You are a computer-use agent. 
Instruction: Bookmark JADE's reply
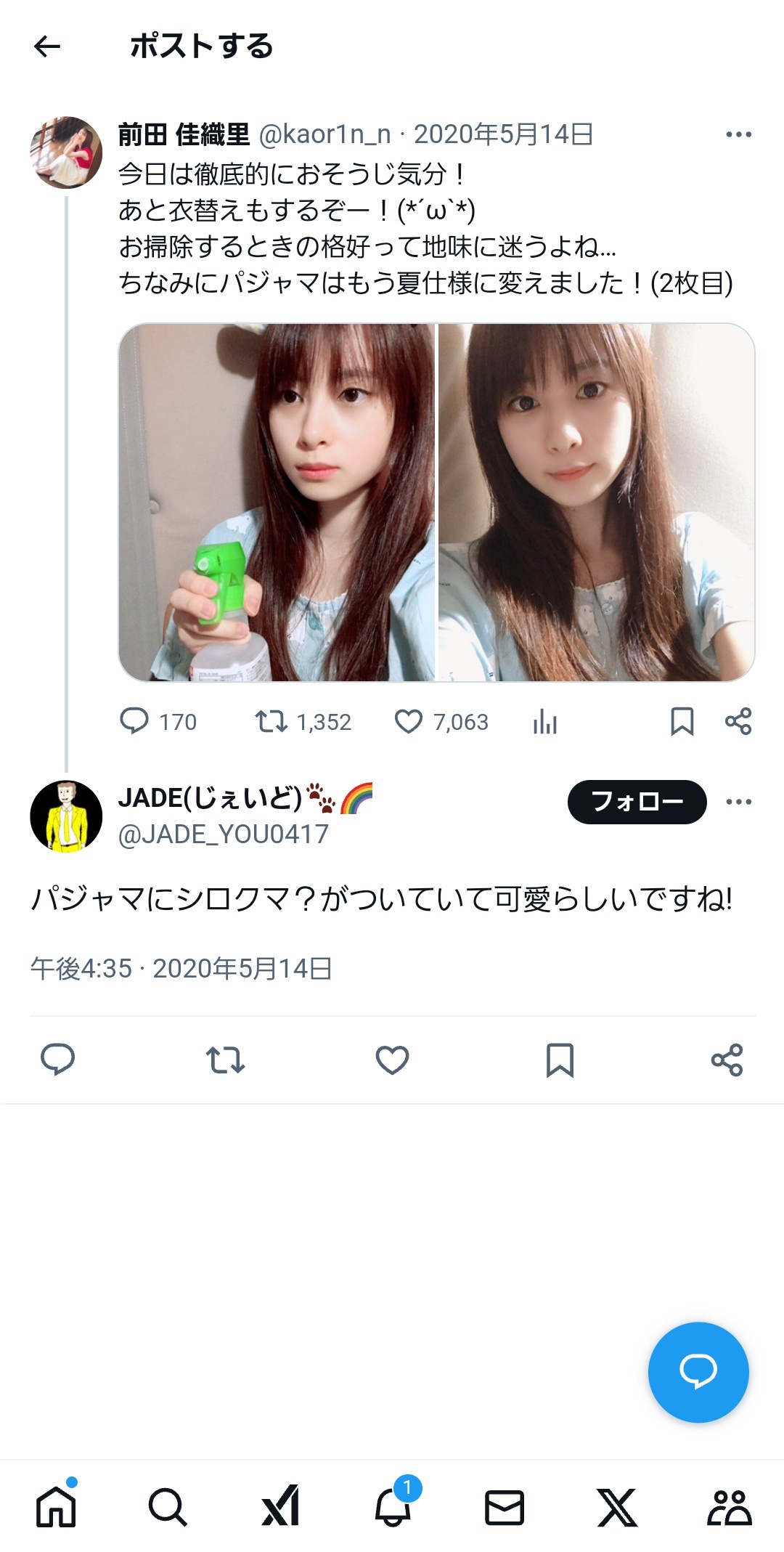pyautogui.click(x=560, y=1060)
